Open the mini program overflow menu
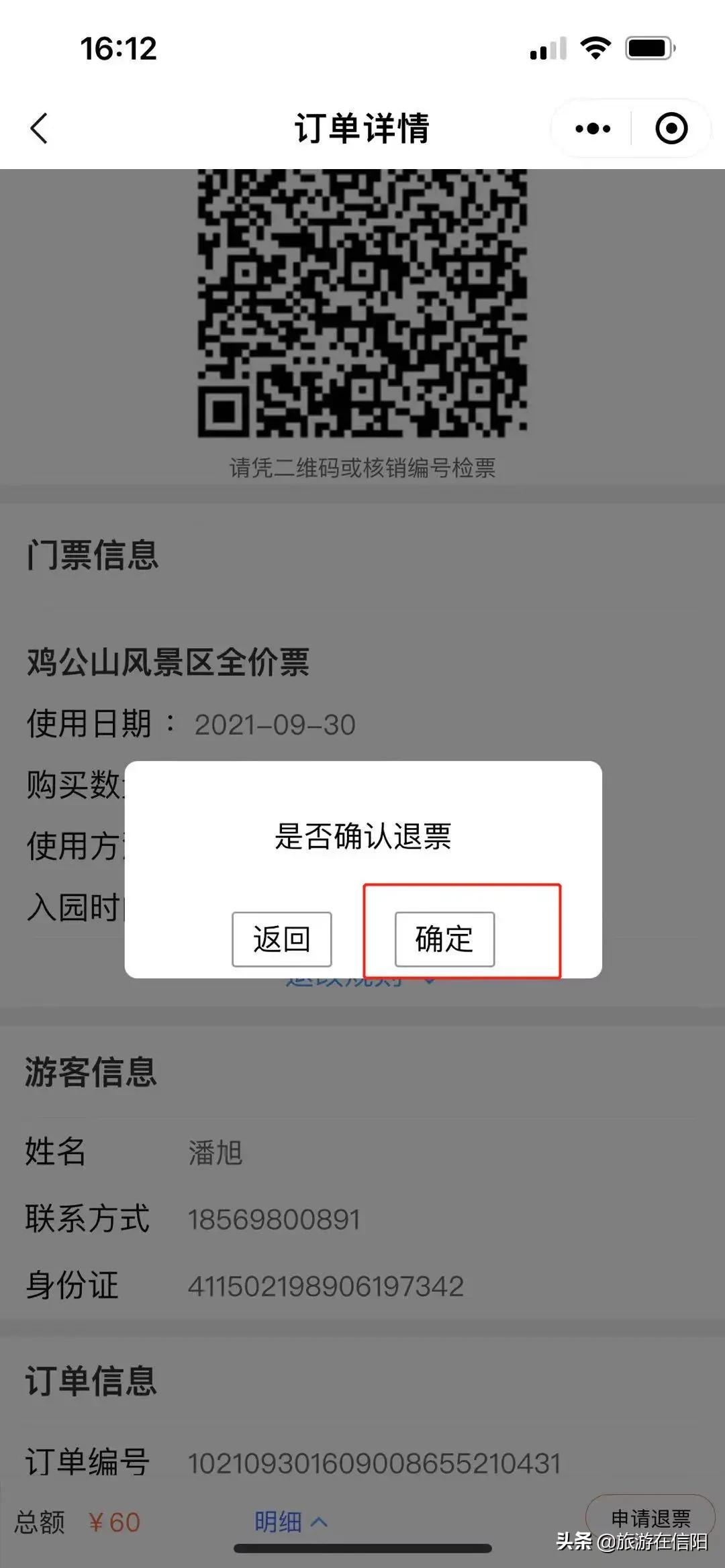The image size is (725, 1568). 593,128
